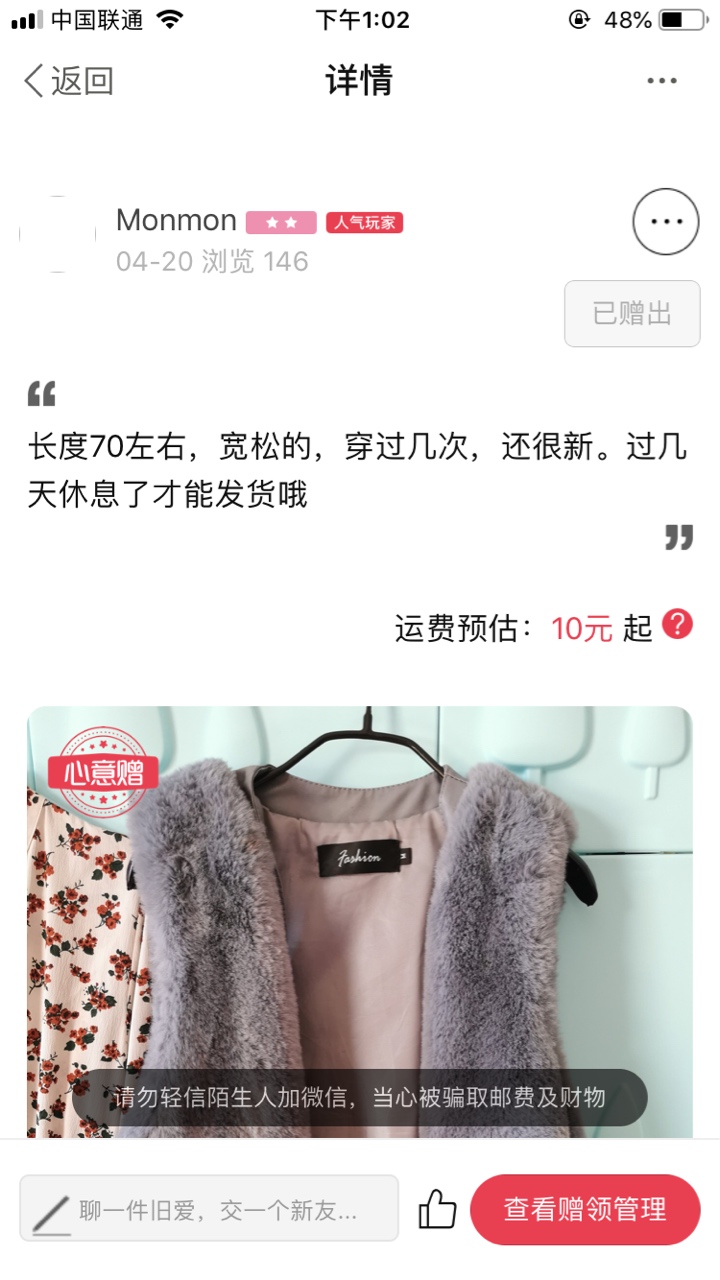Like this post with thumbs-up
This screenshot has height=1280, width=720.
point(436,1209)
